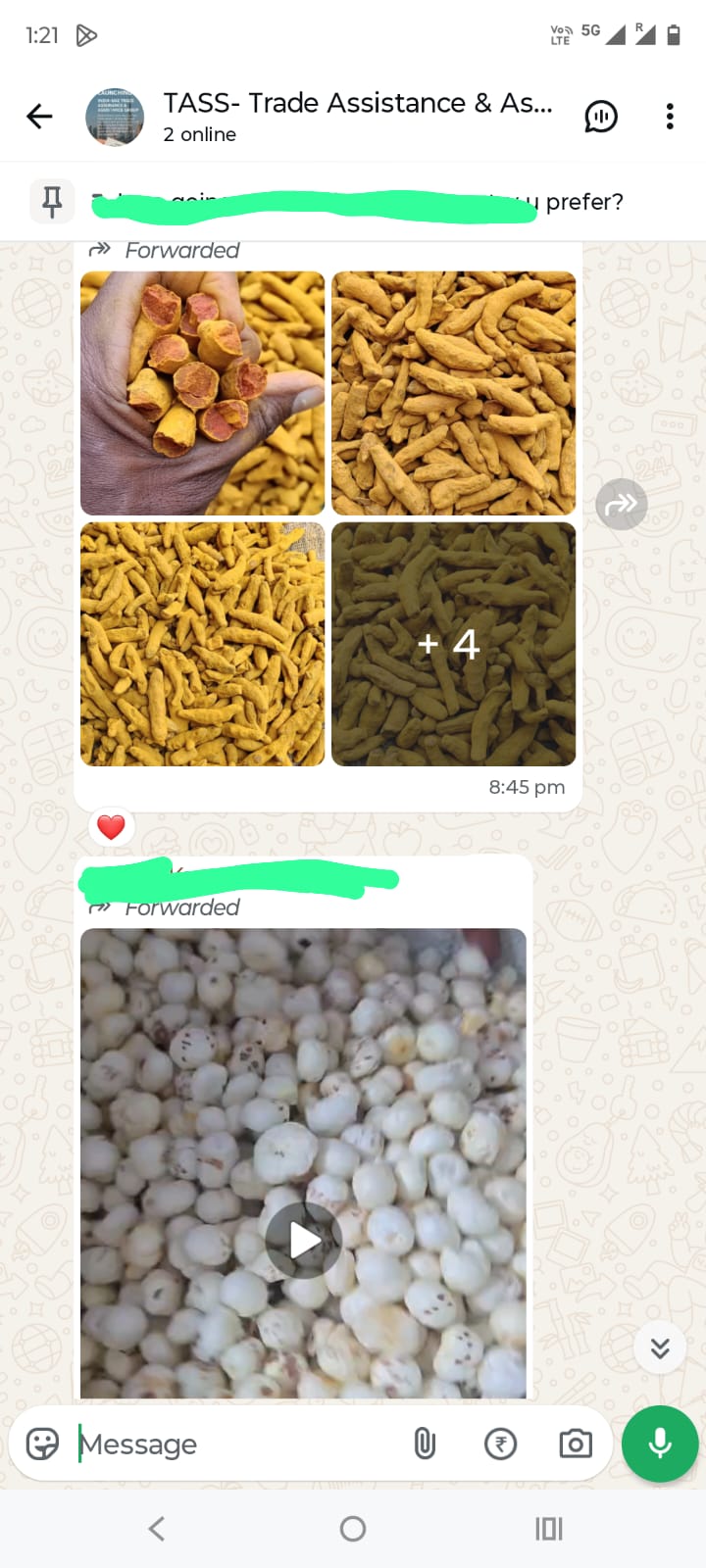706x1568 pixels.
Task: Open the emoji and sticker picker
Action: click(x=40, y=1444)
